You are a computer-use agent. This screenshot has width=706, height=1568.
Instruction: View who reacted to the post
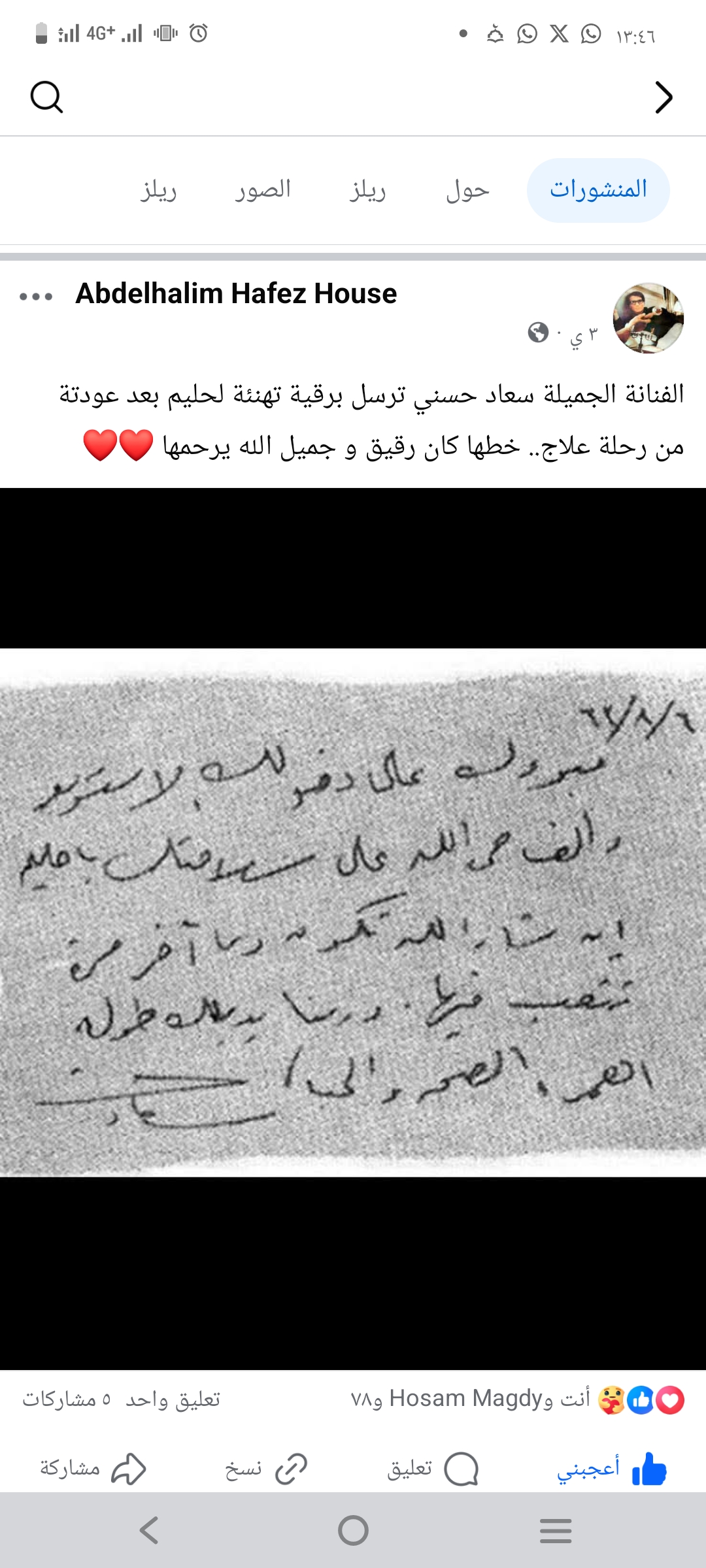(516, 1399)
